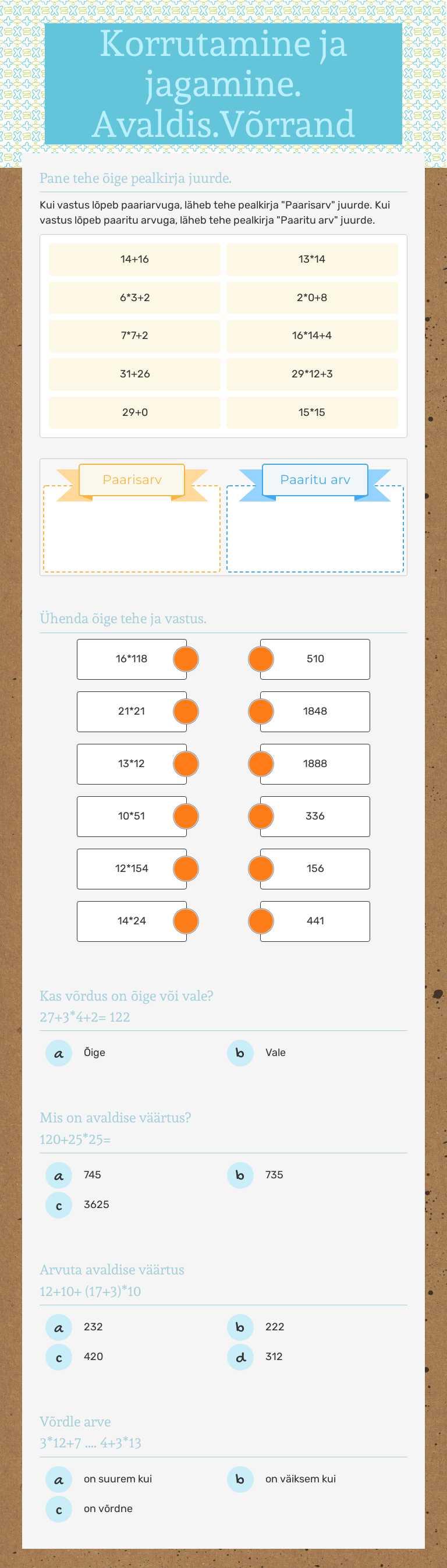Tap the orange dot beside 1888
The image size is (447, 1568).
[x=261, y=764]
